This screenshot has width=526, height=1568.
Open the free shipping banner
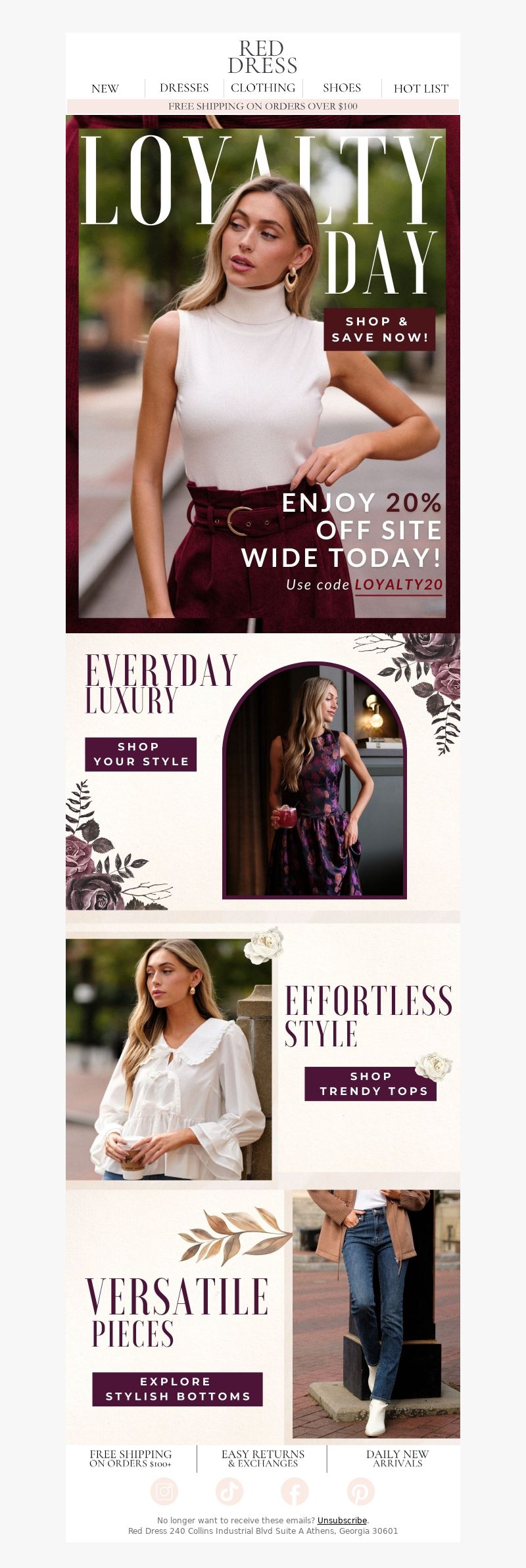coord(263,106)
